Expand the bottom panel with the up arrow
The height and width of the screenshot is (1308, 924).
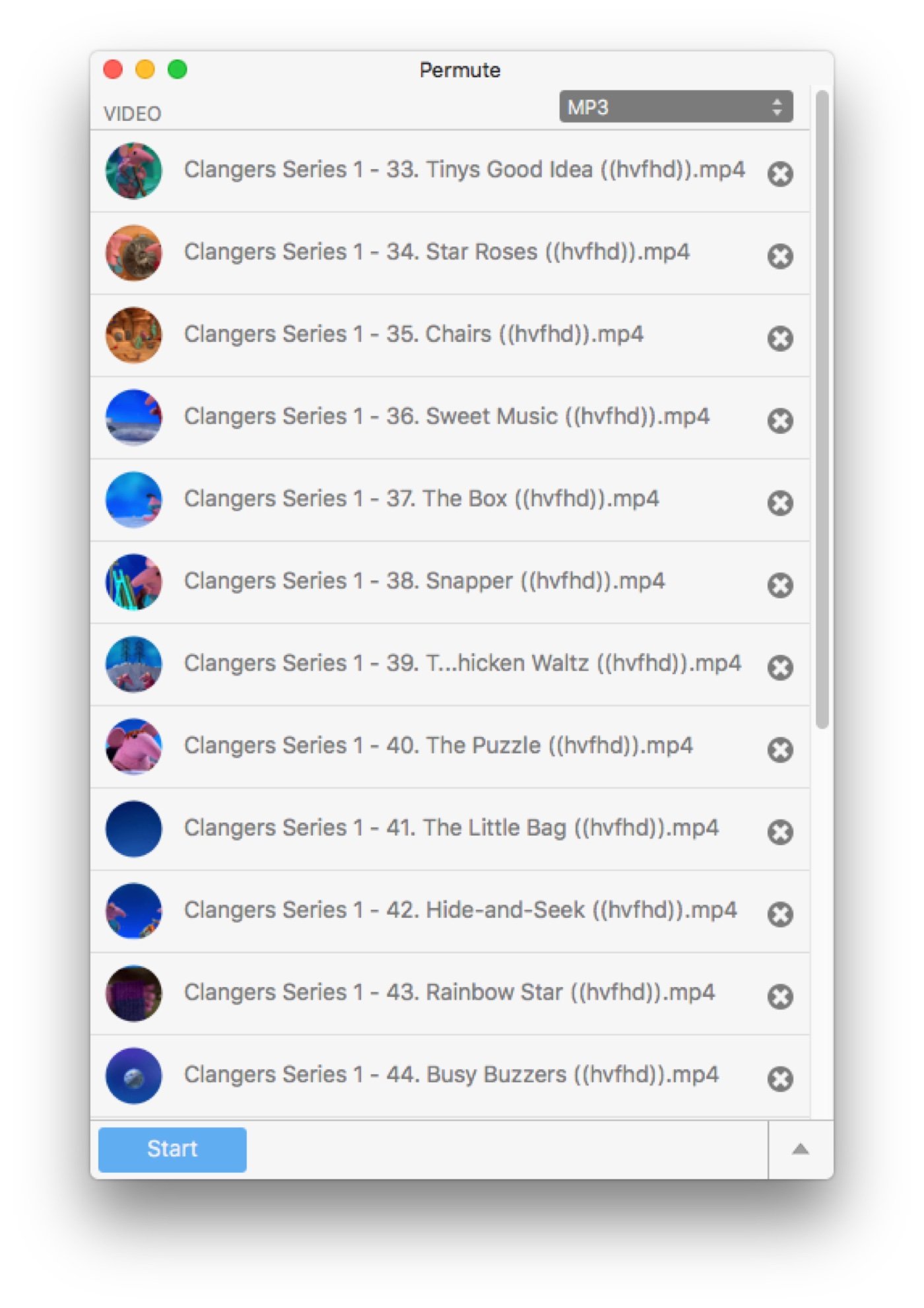pos(800,1149)
